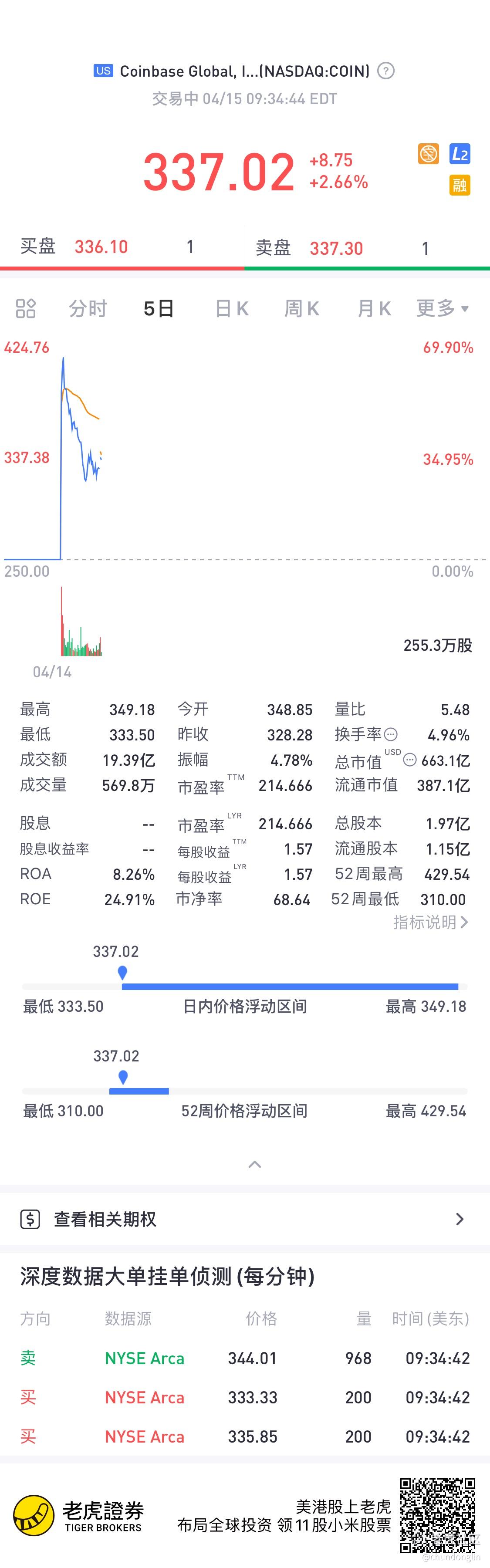
Task: Tap the USD options icon beside 总市值
Action: coord(410,760)
